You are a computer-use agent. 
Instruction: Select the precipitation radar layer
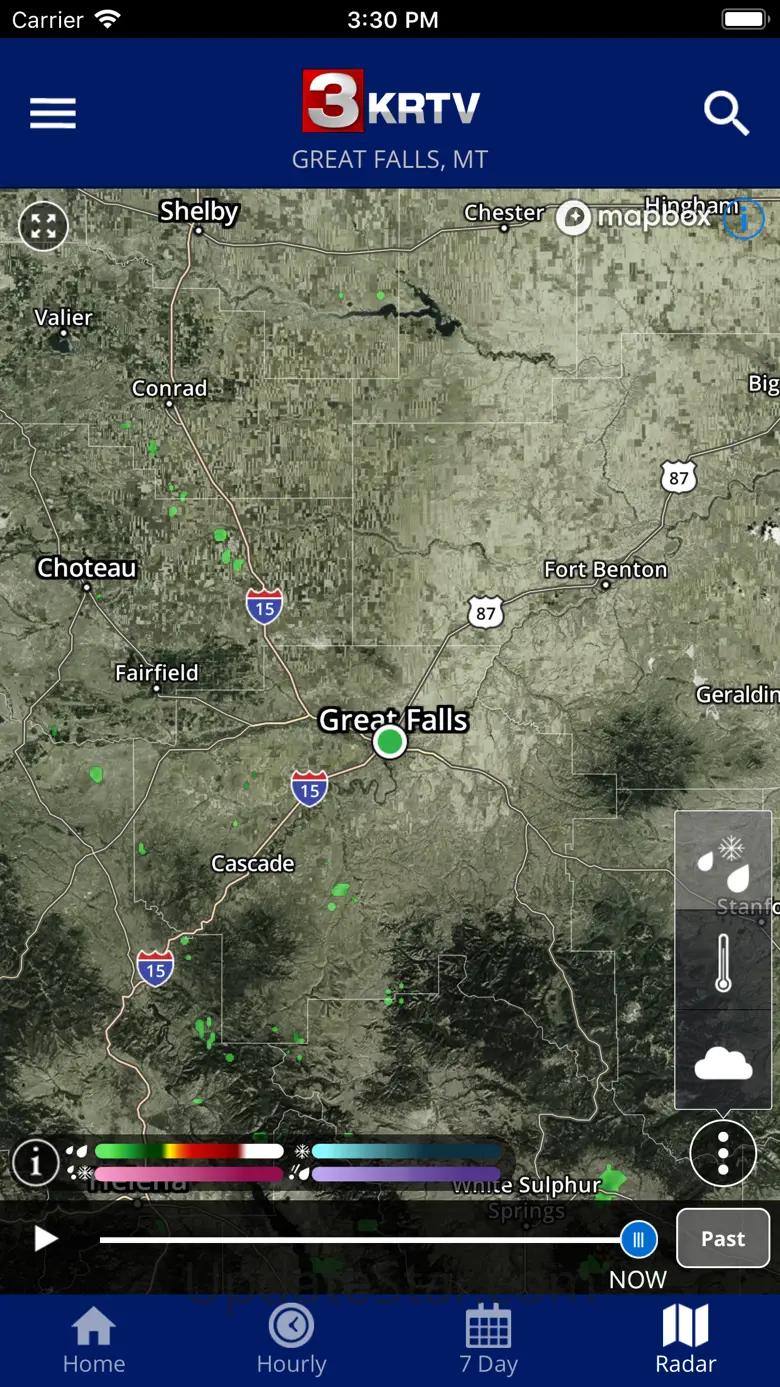click(723, 862)
